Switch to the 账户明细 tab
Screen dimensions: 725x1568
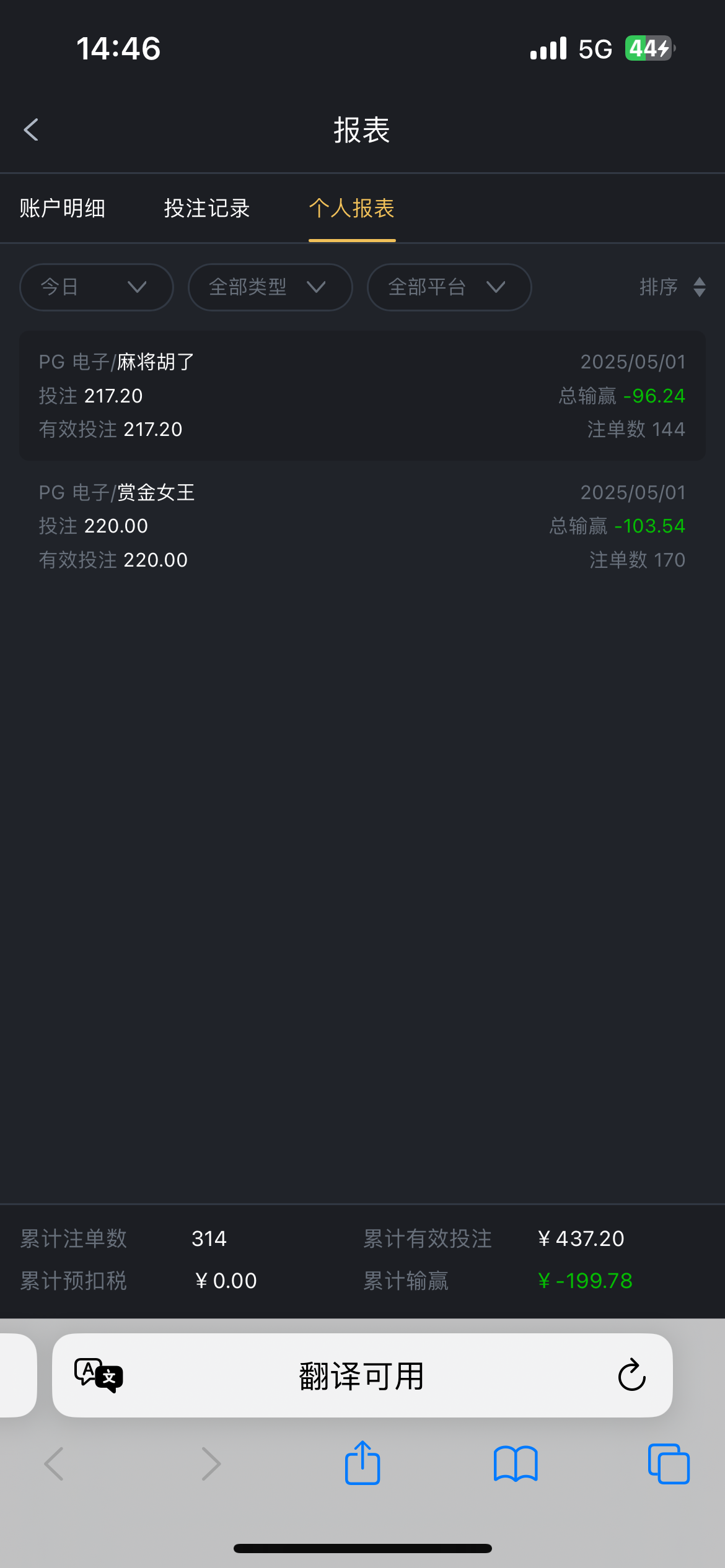pos(62,208)
